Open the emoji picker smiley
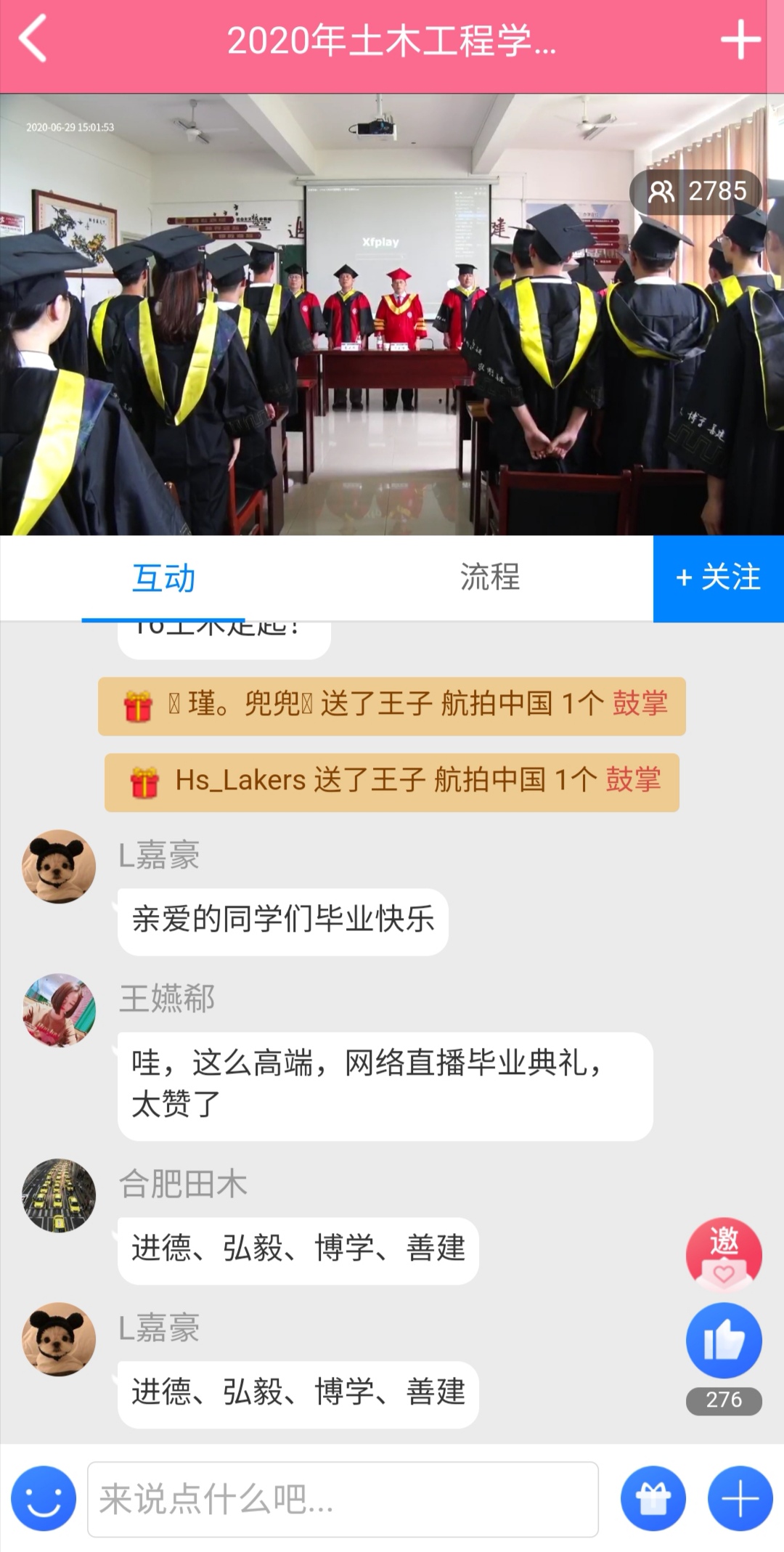The width and height of the screenshot is (784, 1552). point(44,1498)
